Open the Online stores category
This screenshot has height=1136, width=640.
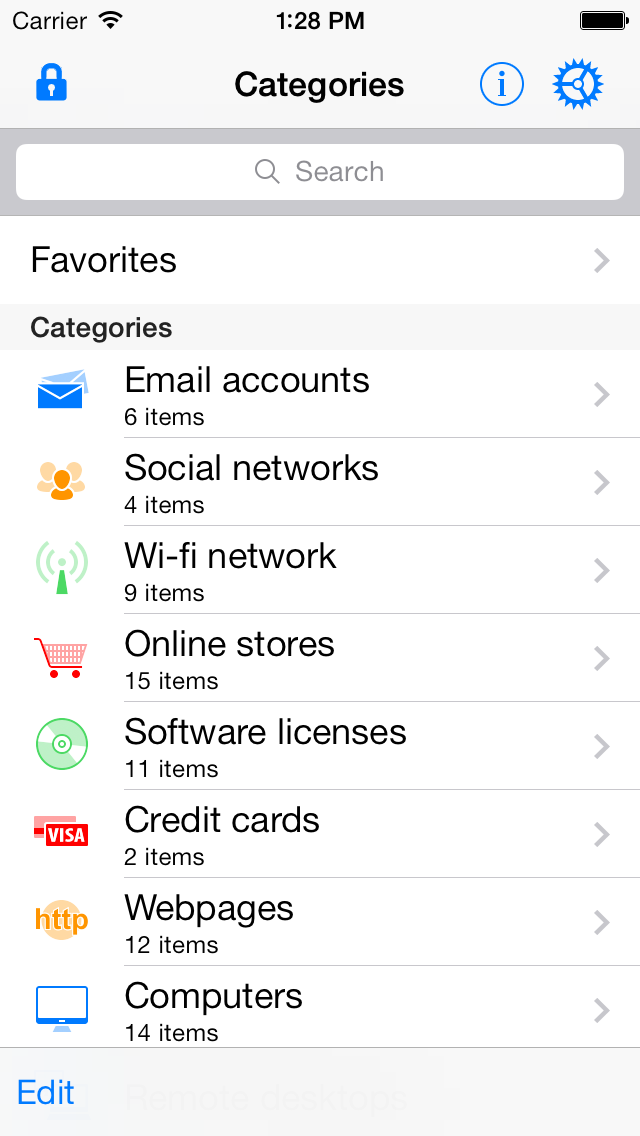[320, 658]
